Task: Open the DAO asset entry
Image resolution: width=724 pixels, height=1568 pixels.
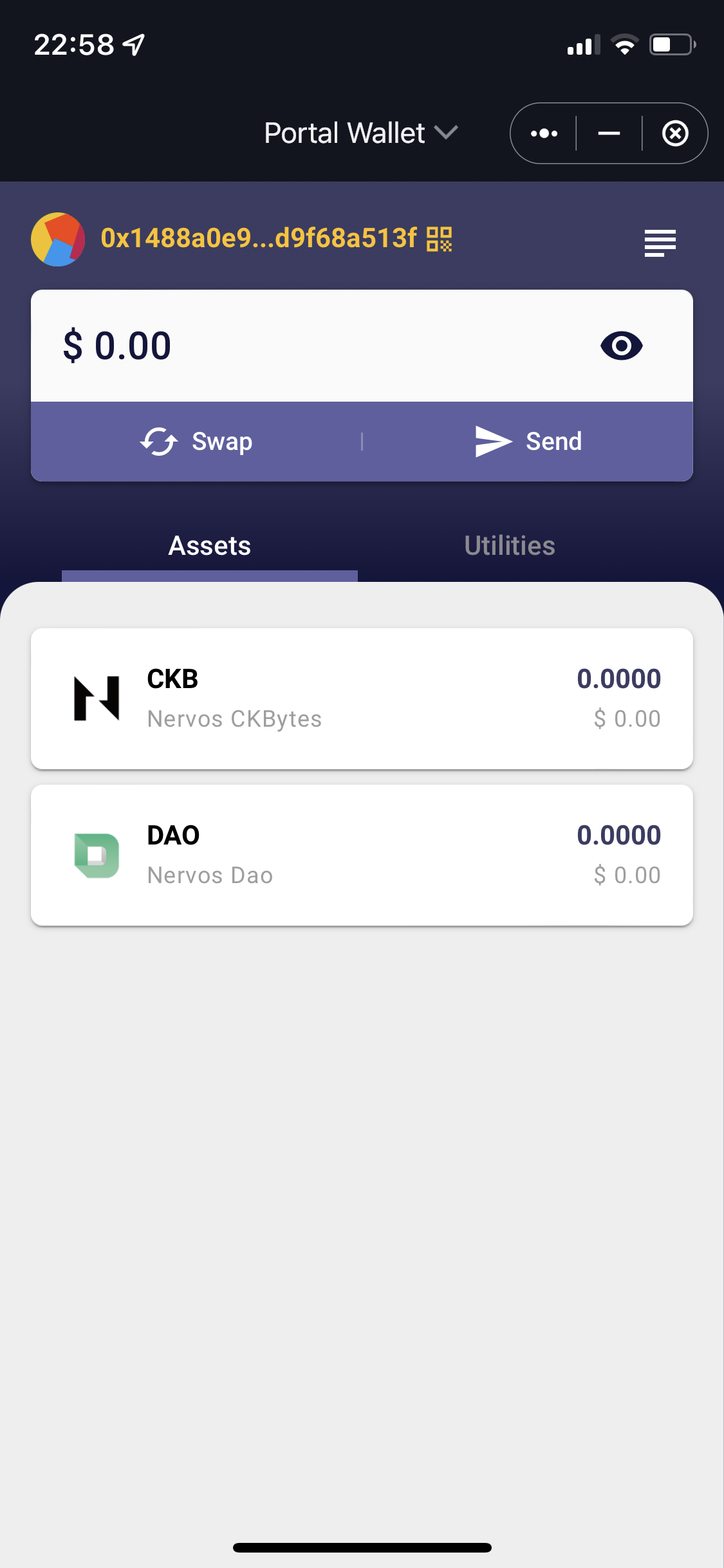Action: coord(362,854)
